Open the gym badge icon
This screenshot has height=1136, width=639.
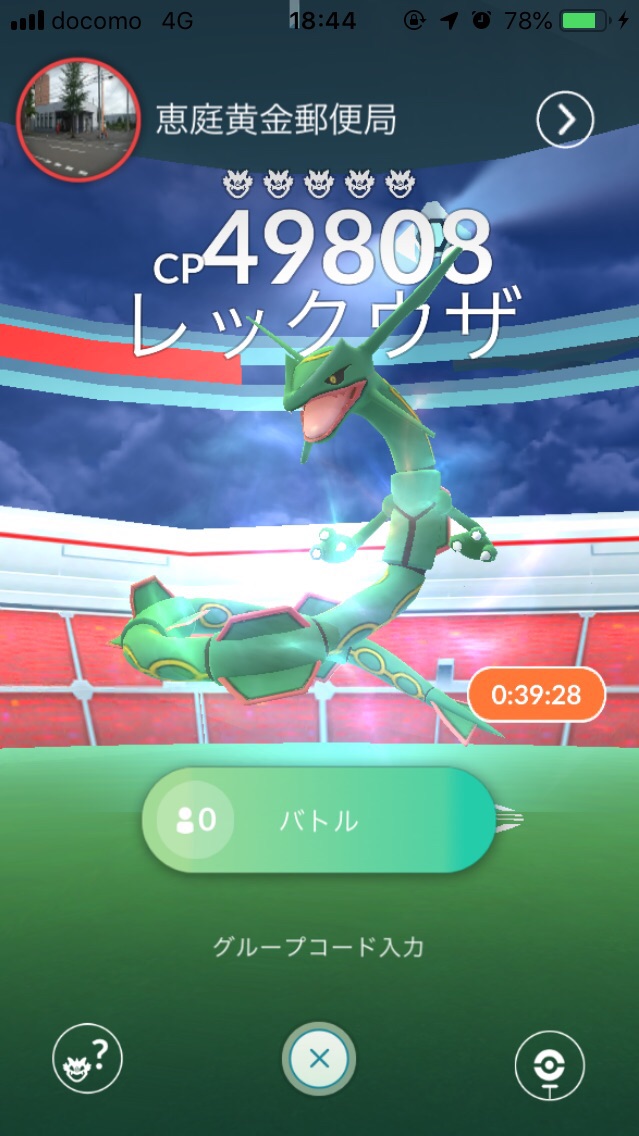(x=550, y=1064)
